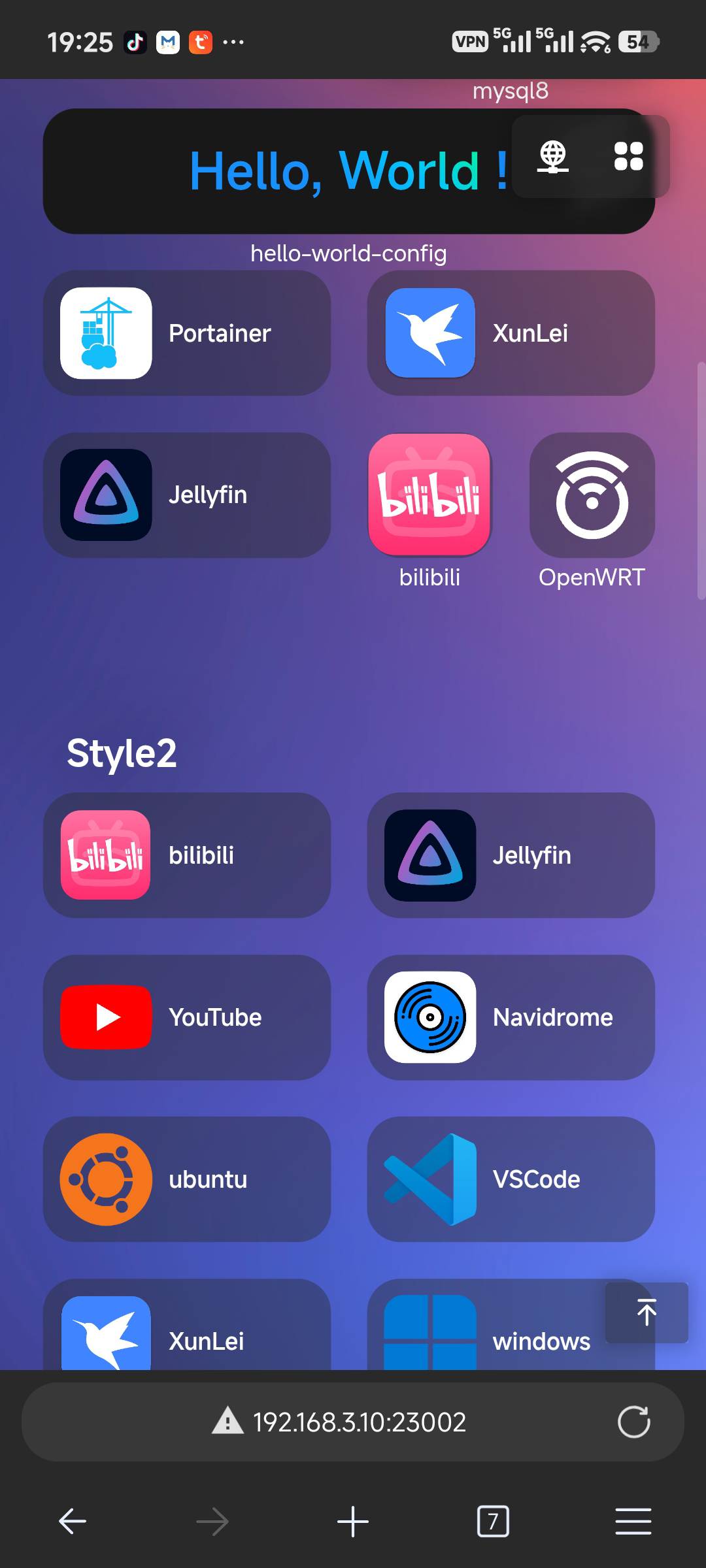
Task: Open the OpenWRT tile
Action: (x=592, y=495)
